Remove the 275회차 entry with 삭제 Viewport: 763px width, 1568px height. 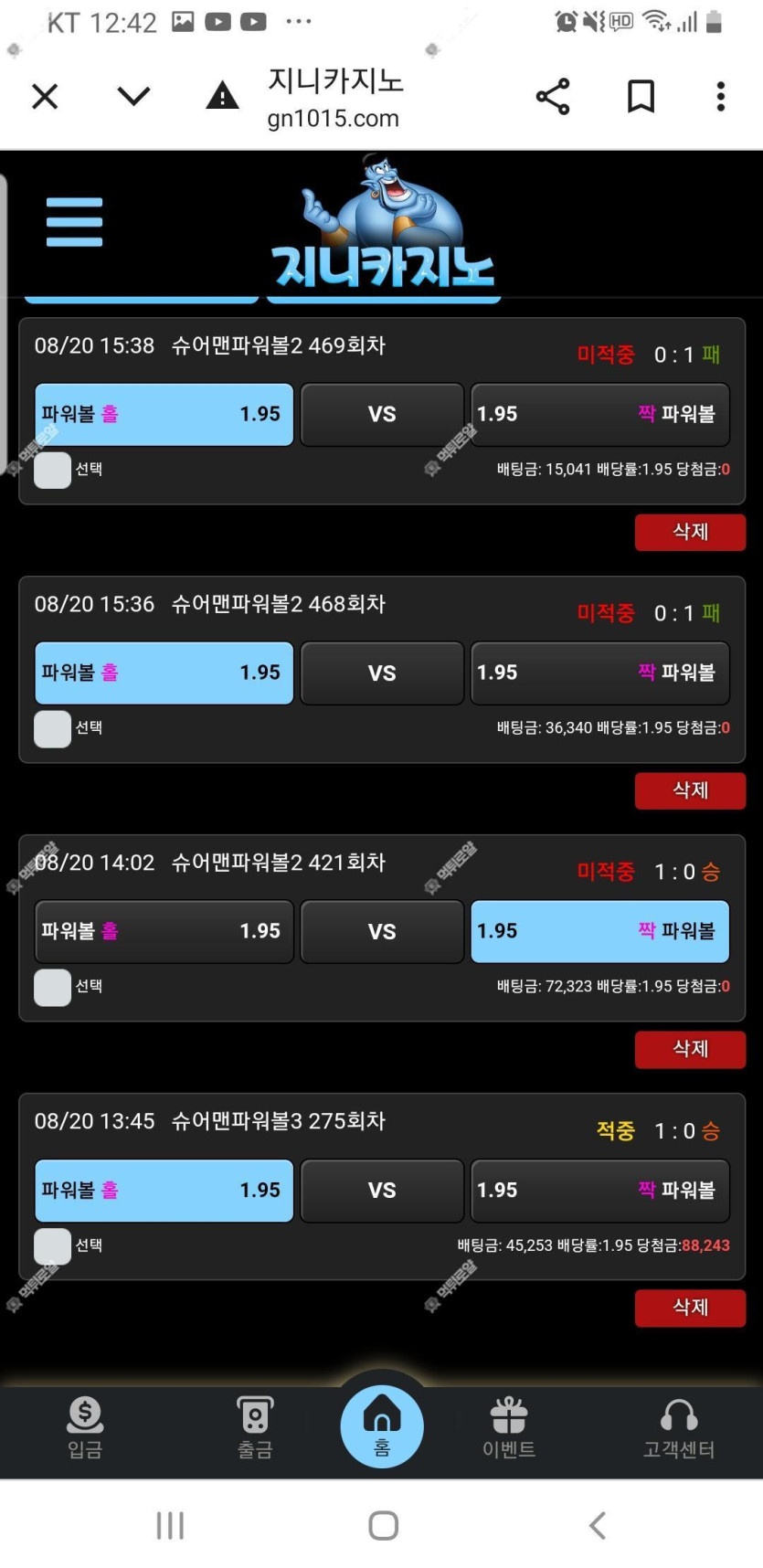[690, 1308]
